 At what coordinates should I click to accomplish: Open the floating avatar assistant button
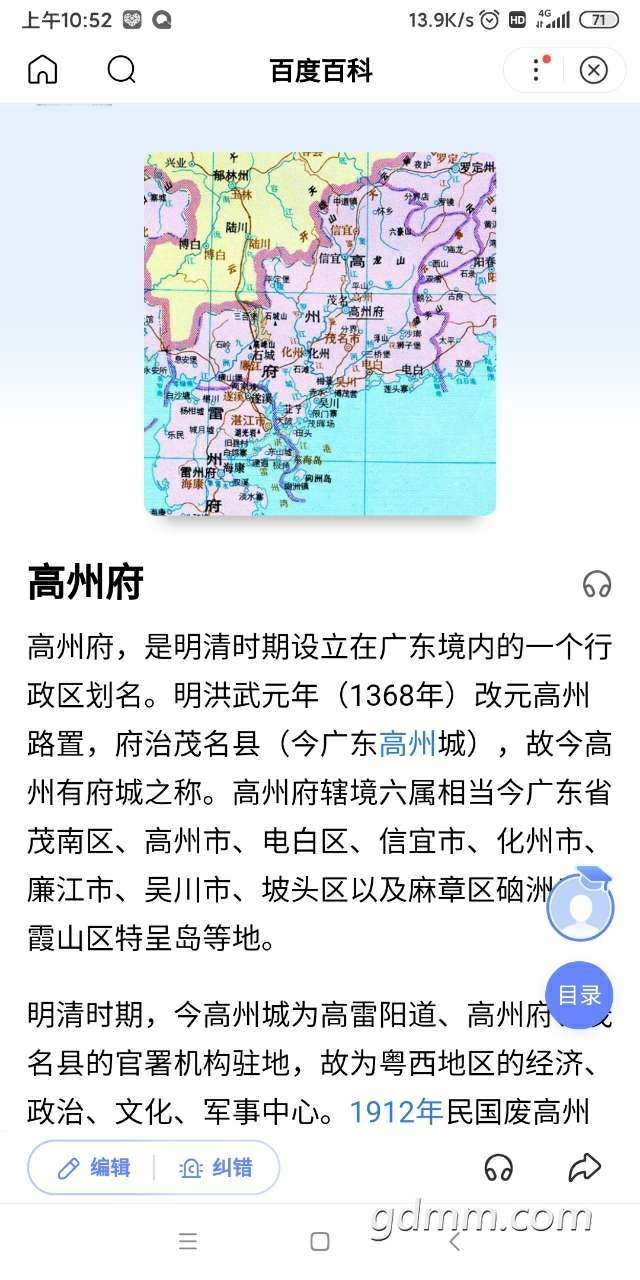pos(580,905)
